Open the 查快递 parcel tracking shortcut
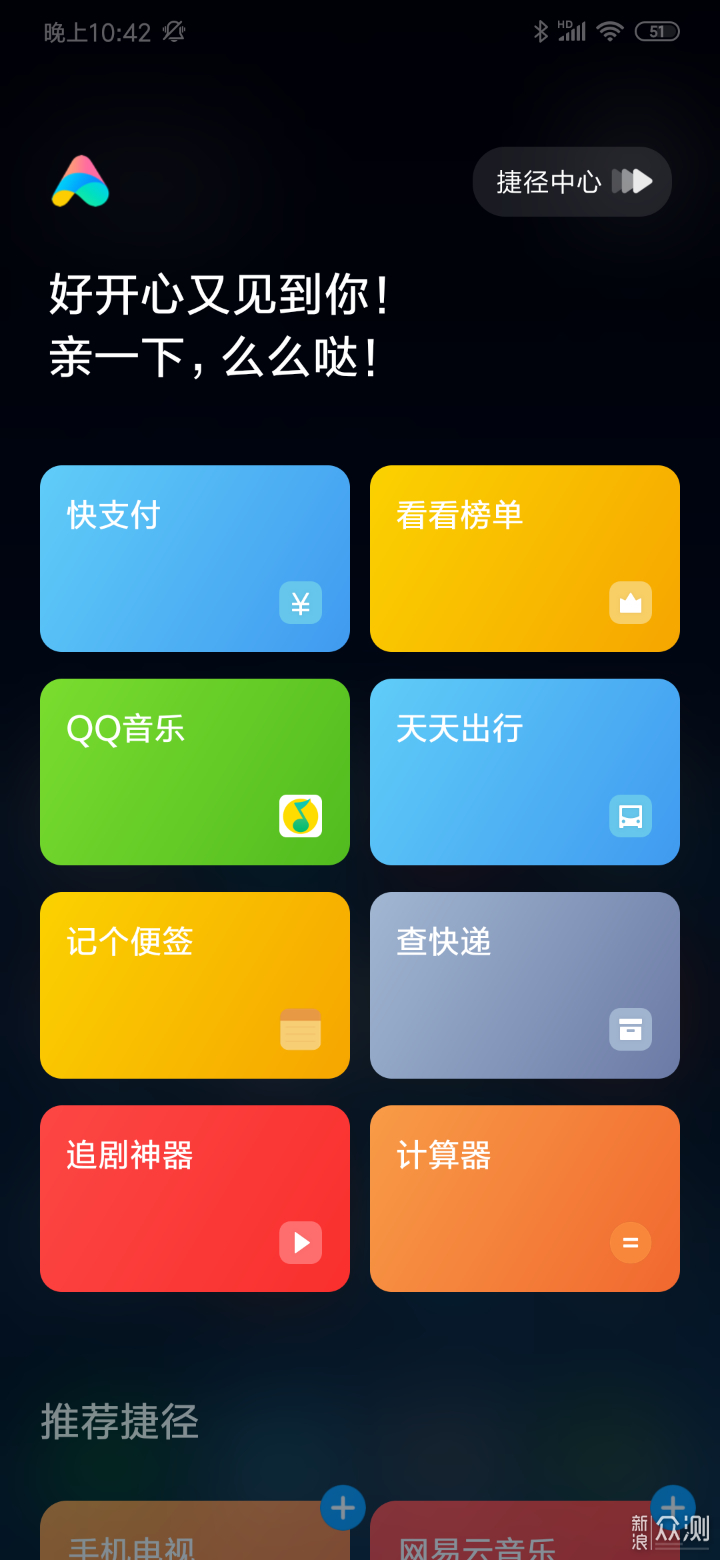 click(525, 985)
